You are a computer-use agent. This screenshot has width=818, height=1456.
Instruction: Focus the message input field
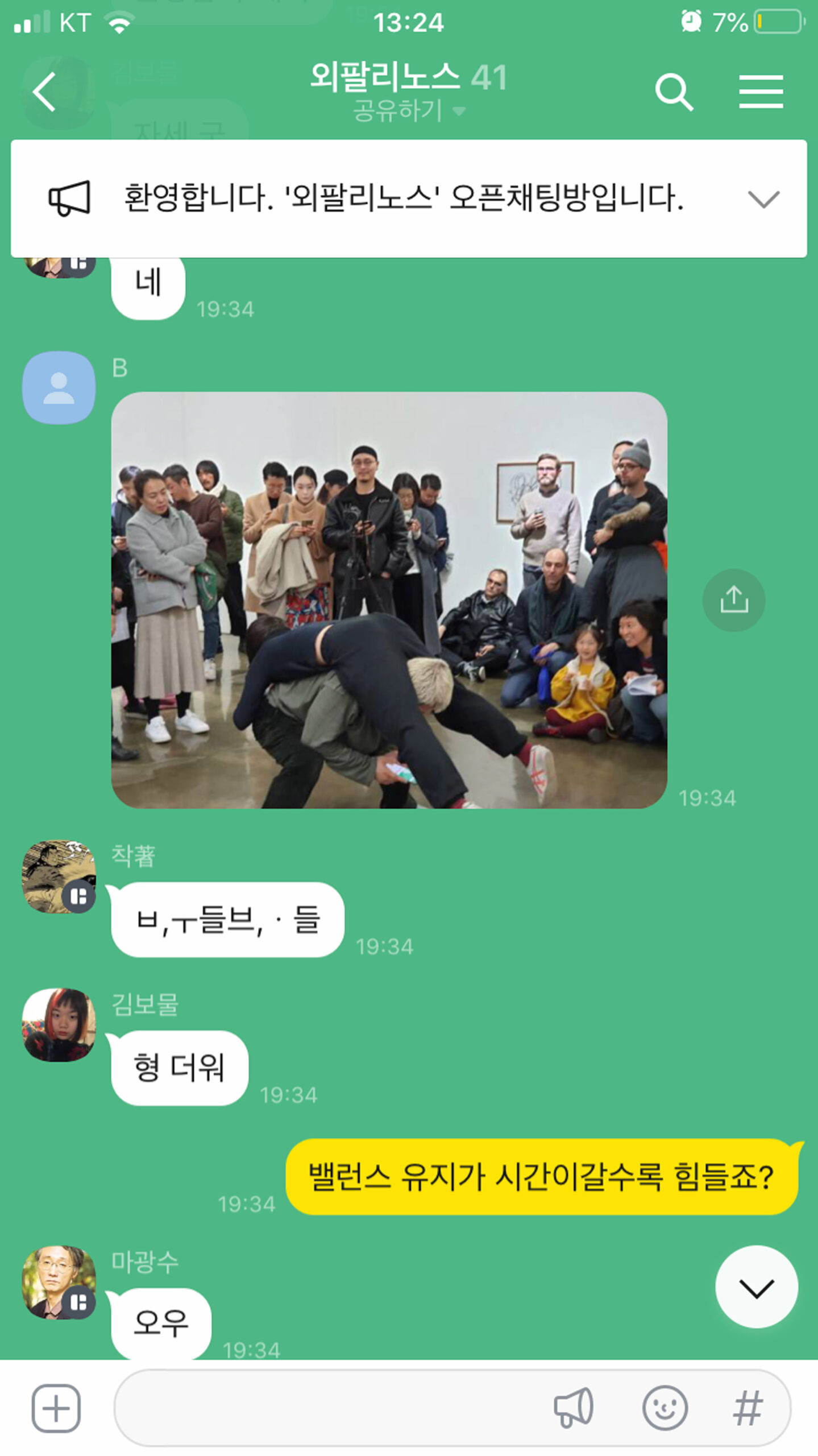coord(330,1408)
